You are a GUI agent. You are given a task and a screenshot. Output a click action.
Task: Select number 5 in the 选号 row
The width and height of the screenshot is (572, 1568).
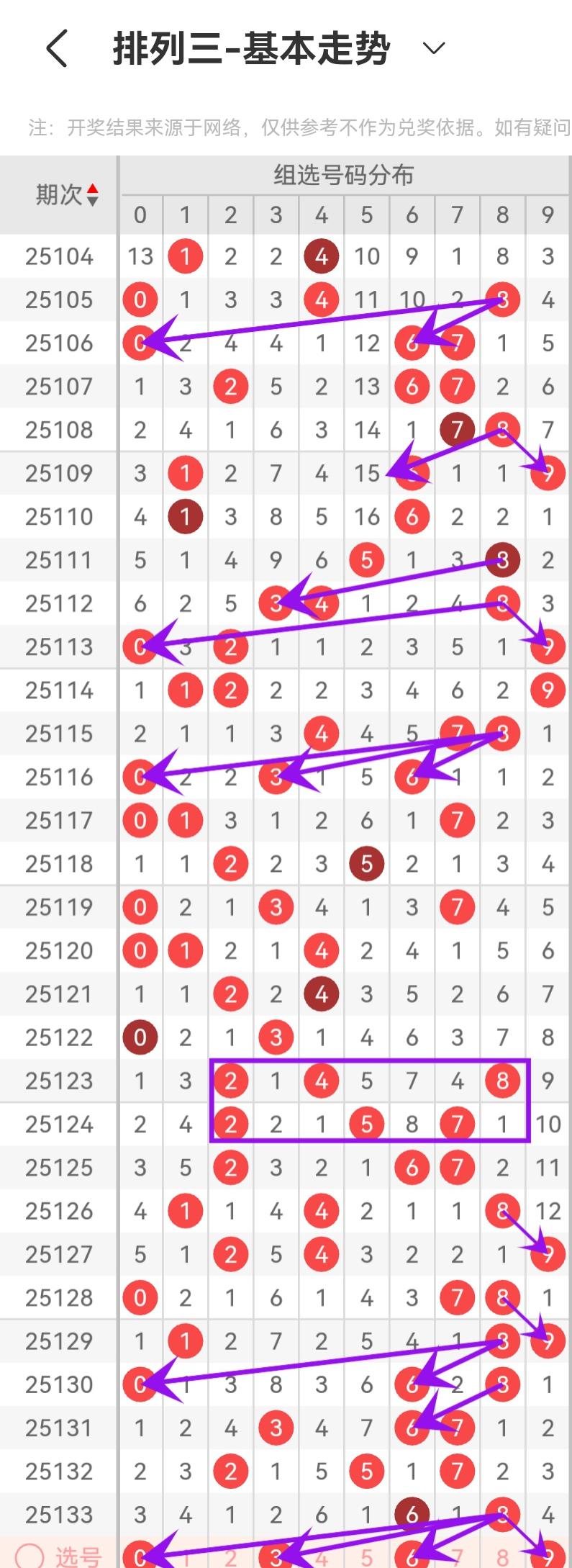(x=367, y=1556)
